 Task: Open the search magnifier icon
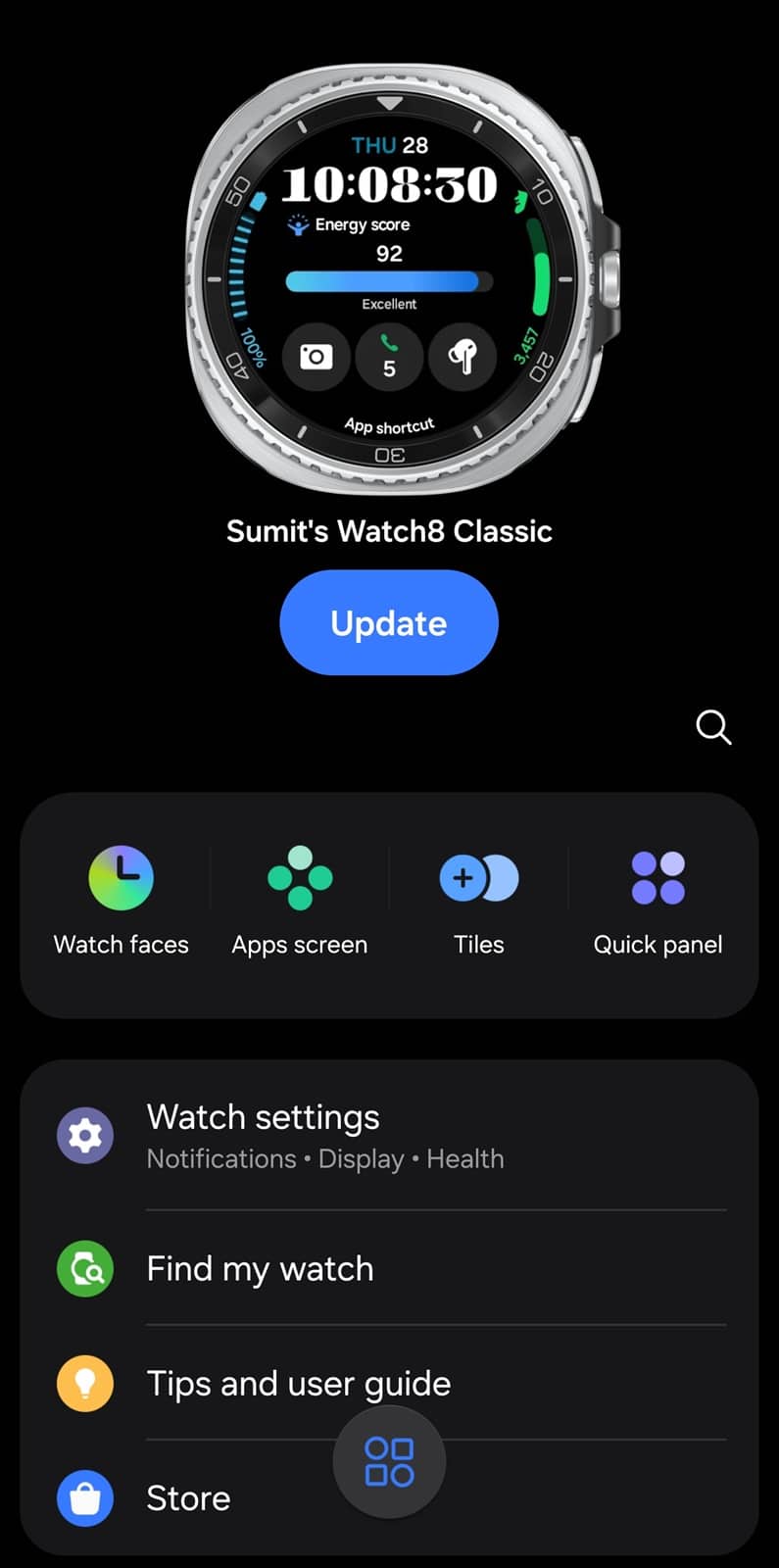coord(713,728)
